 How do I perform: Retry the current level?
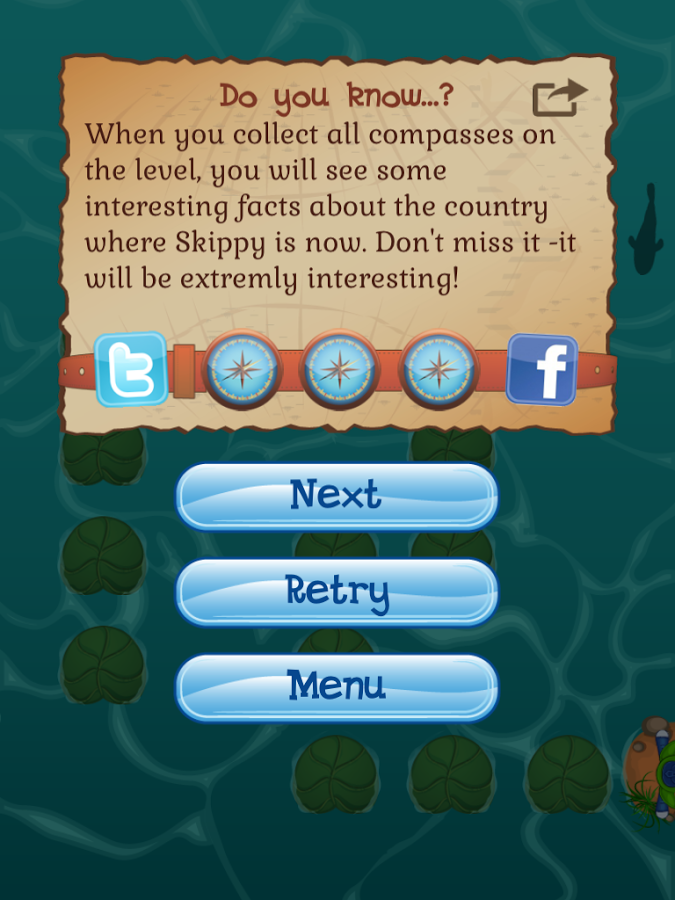(x=336, y=592)
